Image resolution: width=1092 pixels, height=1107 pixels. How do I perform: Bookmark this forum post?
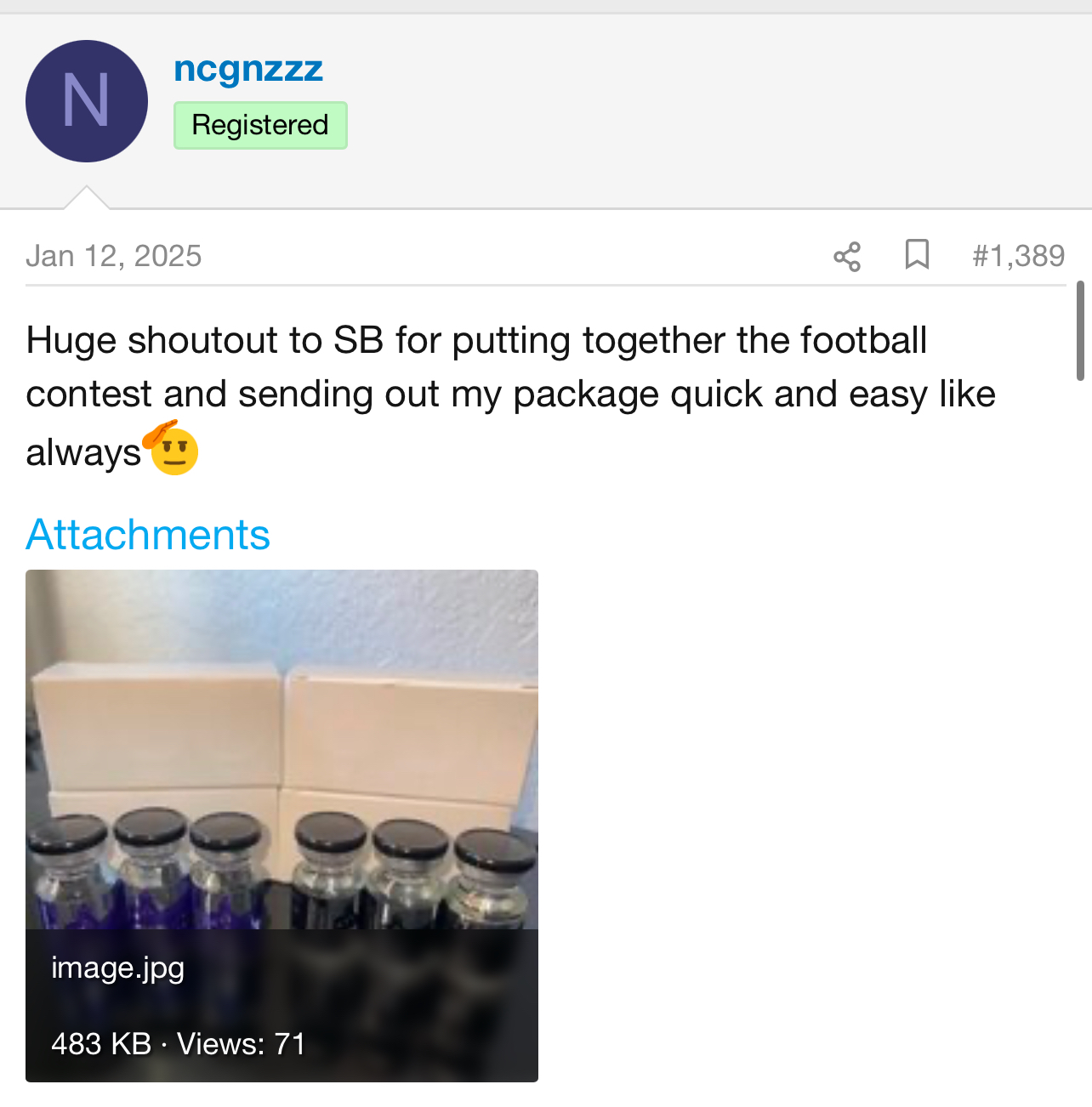(x=917, y=255)
